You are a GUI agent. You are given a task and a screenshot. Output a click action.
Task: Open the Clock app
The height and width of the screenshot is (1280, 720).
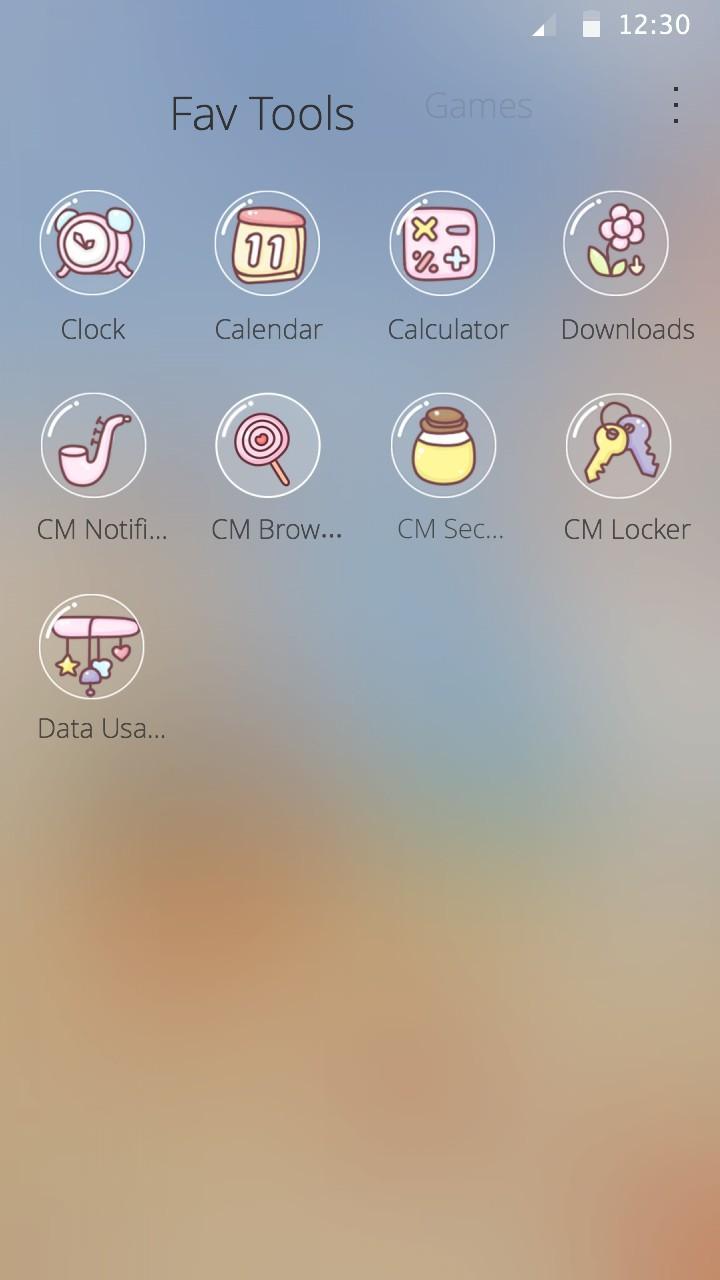[x=93, y=243]
